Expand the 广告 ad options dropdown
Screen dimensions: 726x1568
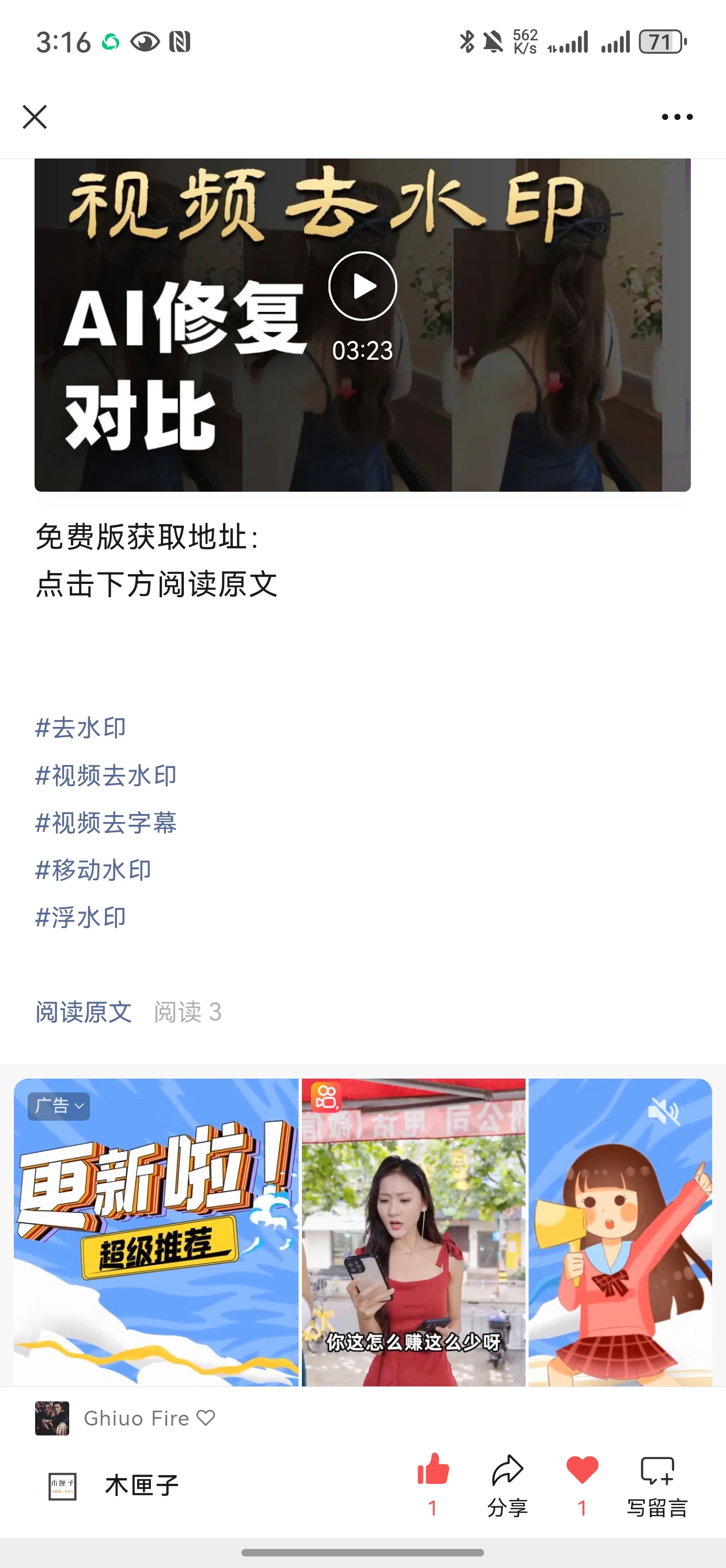coord(59,1106)
